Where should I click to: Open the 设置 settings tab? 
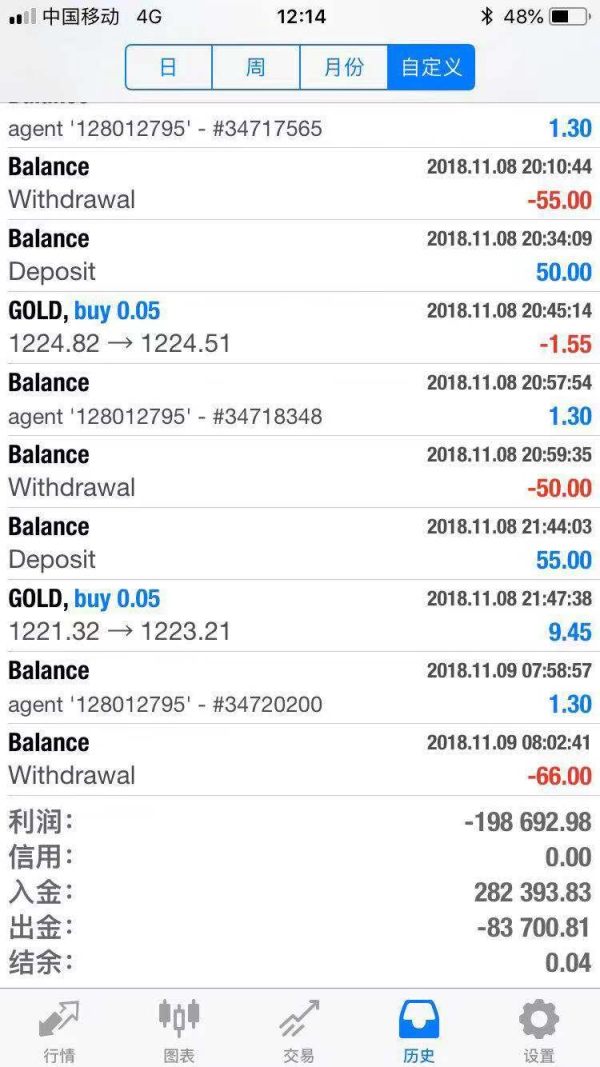(x=539, y=1030)
